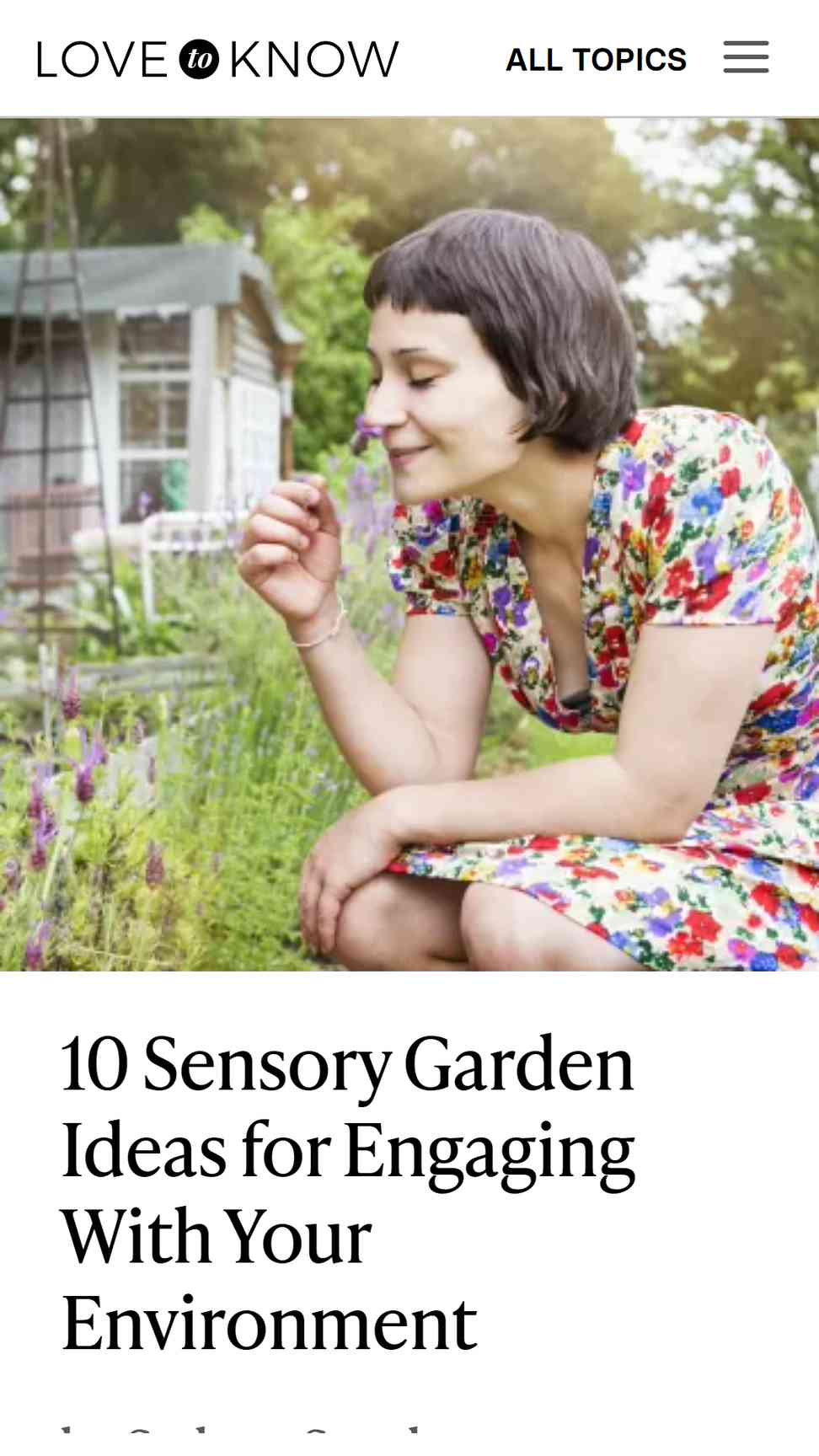Open the All Topics menu

pos(596,60)
